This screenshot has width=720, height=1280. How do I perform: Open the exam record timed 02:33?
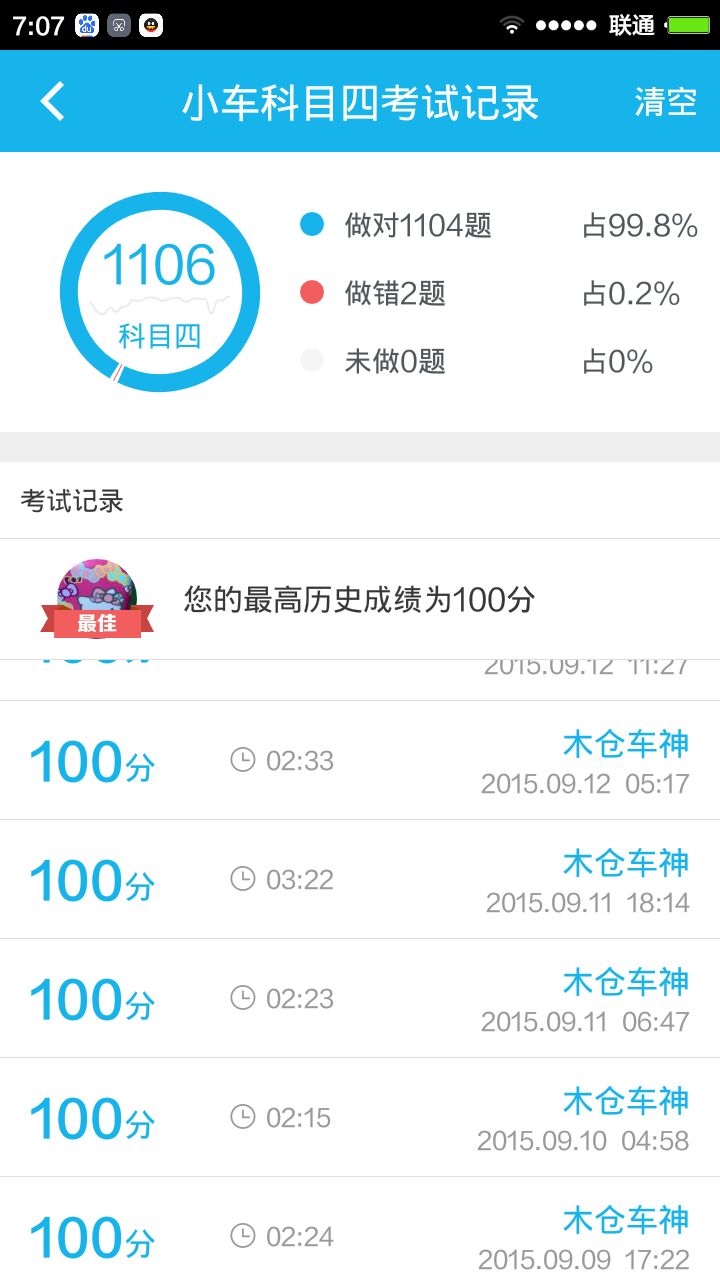click(x=360, y=760)
